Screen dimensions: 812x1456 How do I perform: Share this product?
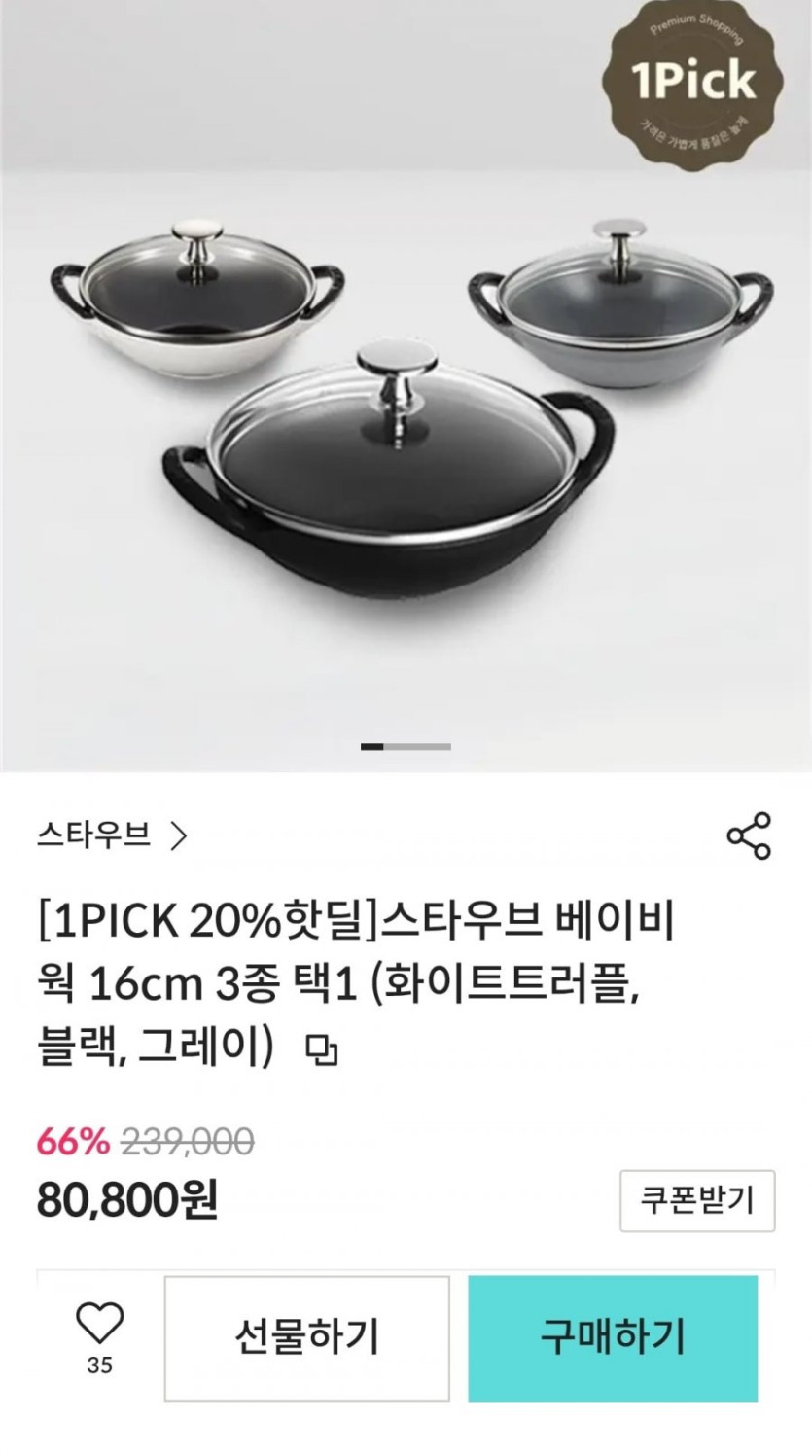(749, 835)
